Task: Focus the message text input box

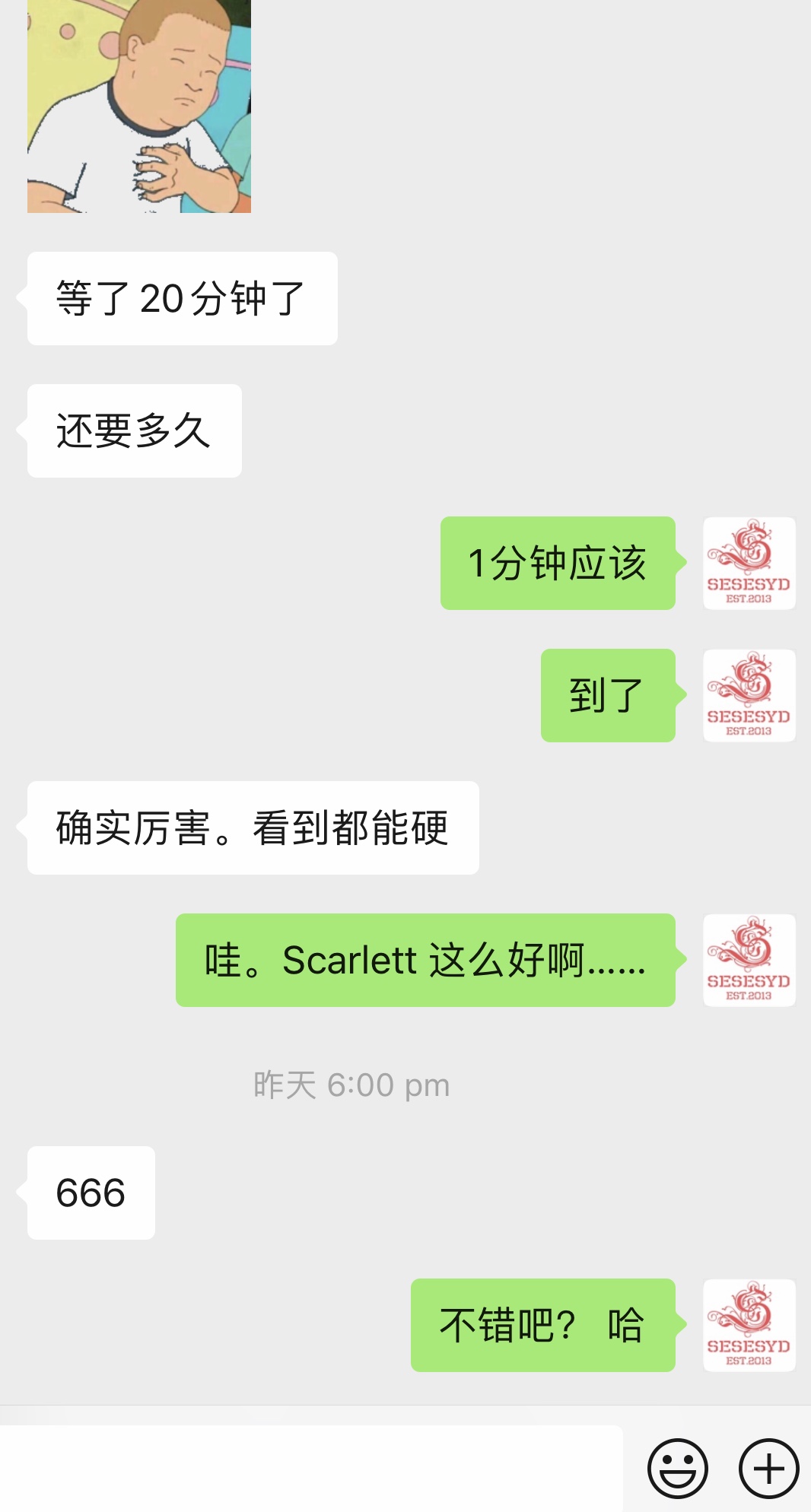Action: point(312,1468)
